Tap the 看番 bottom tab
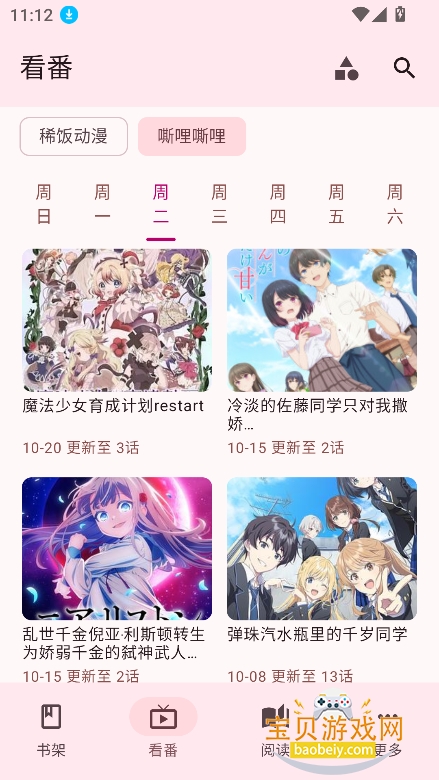Image resolution: width=439 pixels, height=780 pixels. pos(163,730)
